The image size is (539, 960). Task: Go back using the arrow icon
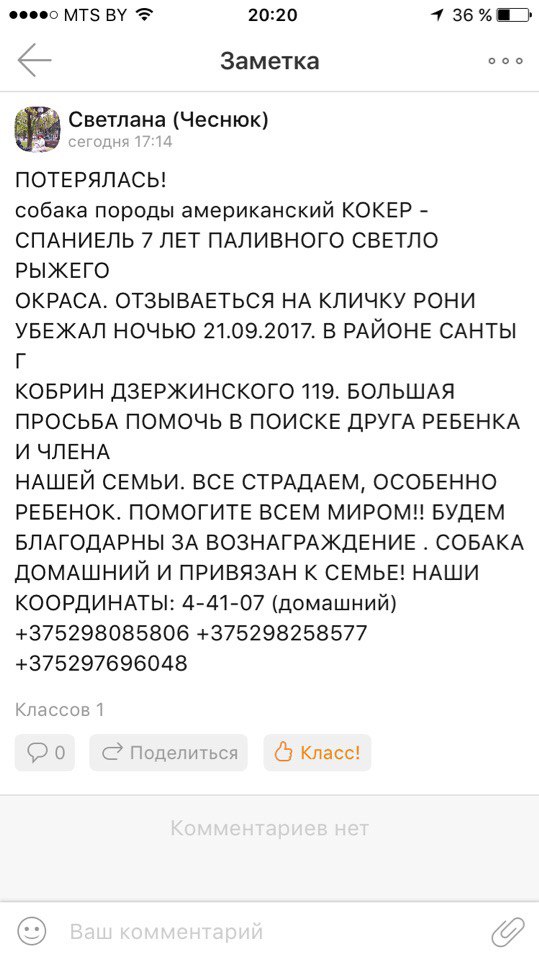click(34, 60)
